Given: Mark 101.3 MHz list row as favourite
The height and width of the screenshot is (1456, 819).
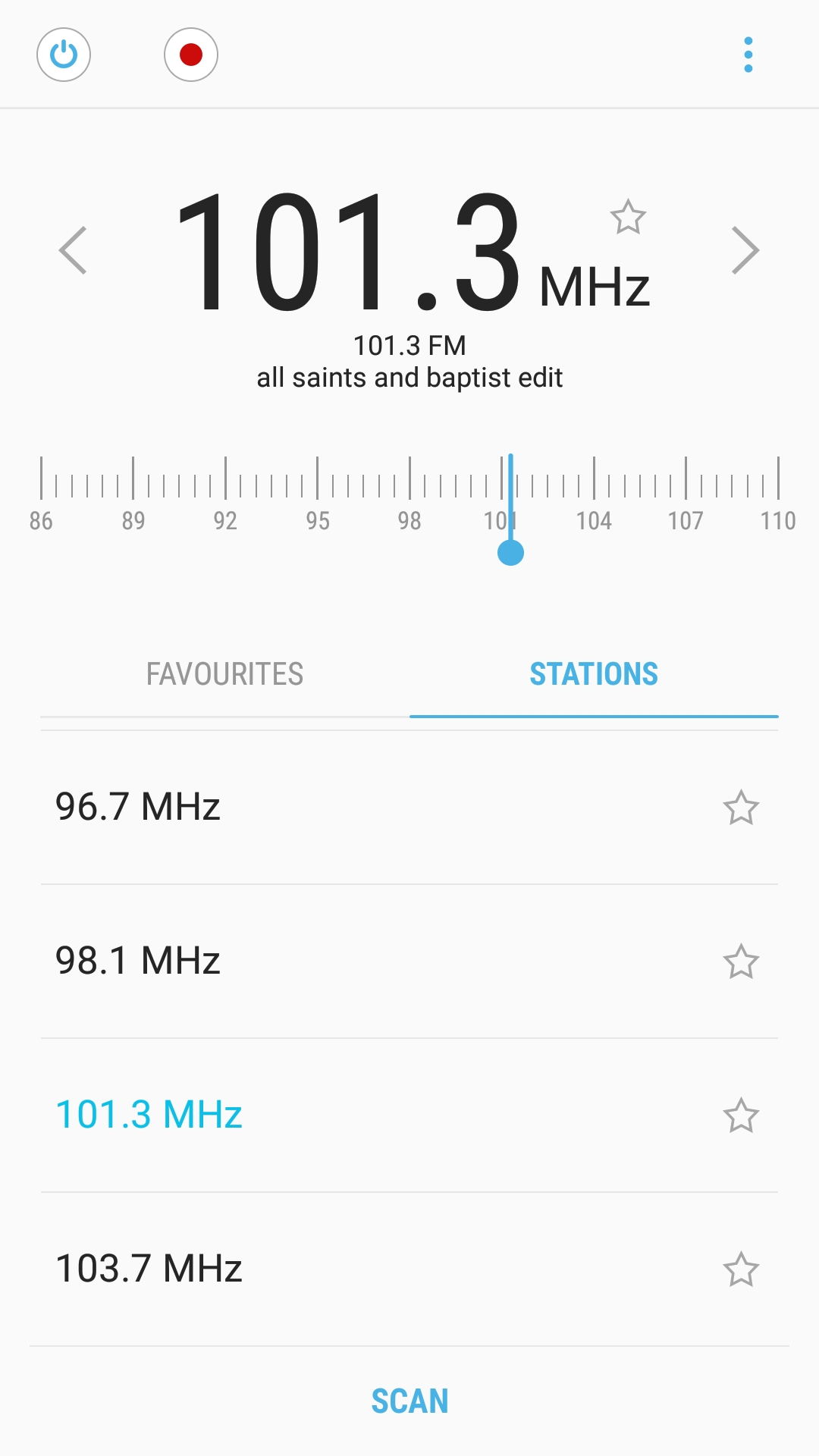Looking at the screenshot, I should coord(741,1116).
